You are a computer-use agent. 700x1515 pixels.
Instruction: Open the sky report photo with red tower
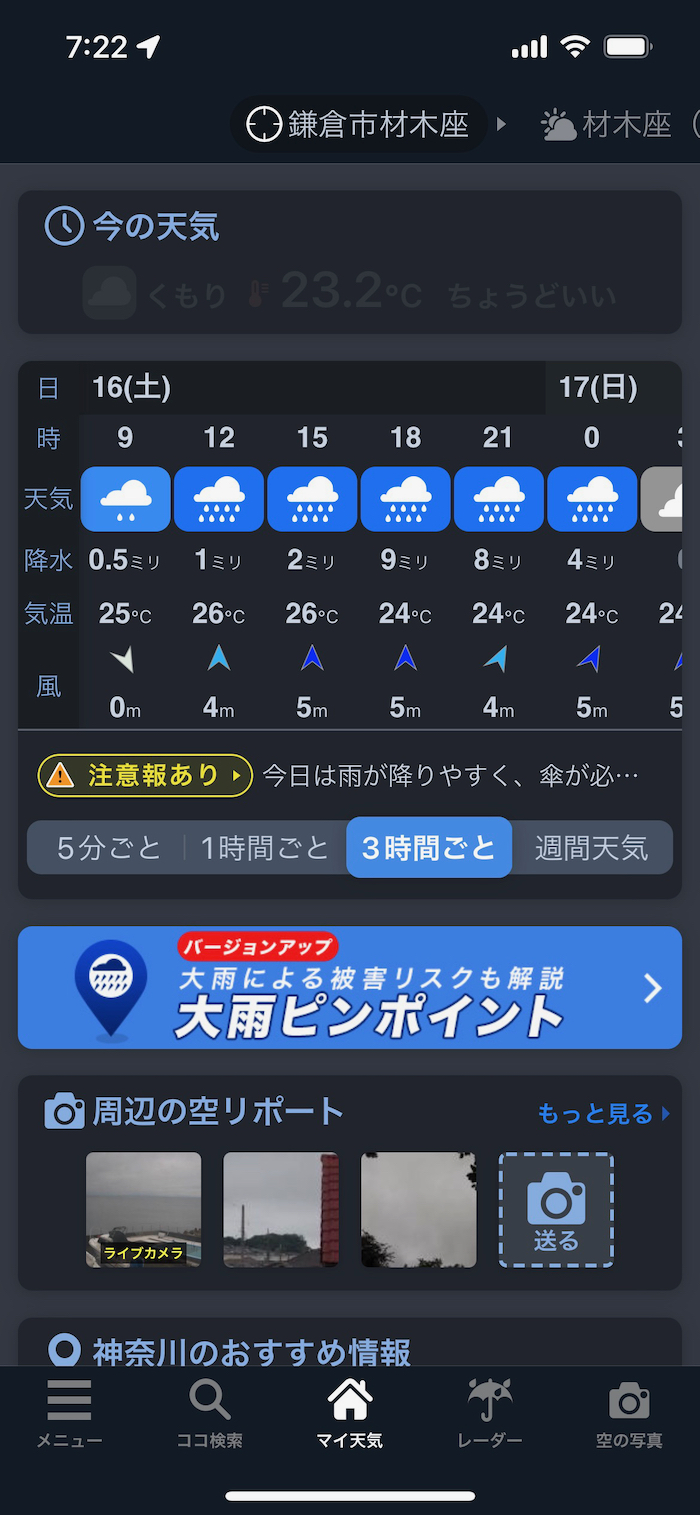(x=281, y=1209)
